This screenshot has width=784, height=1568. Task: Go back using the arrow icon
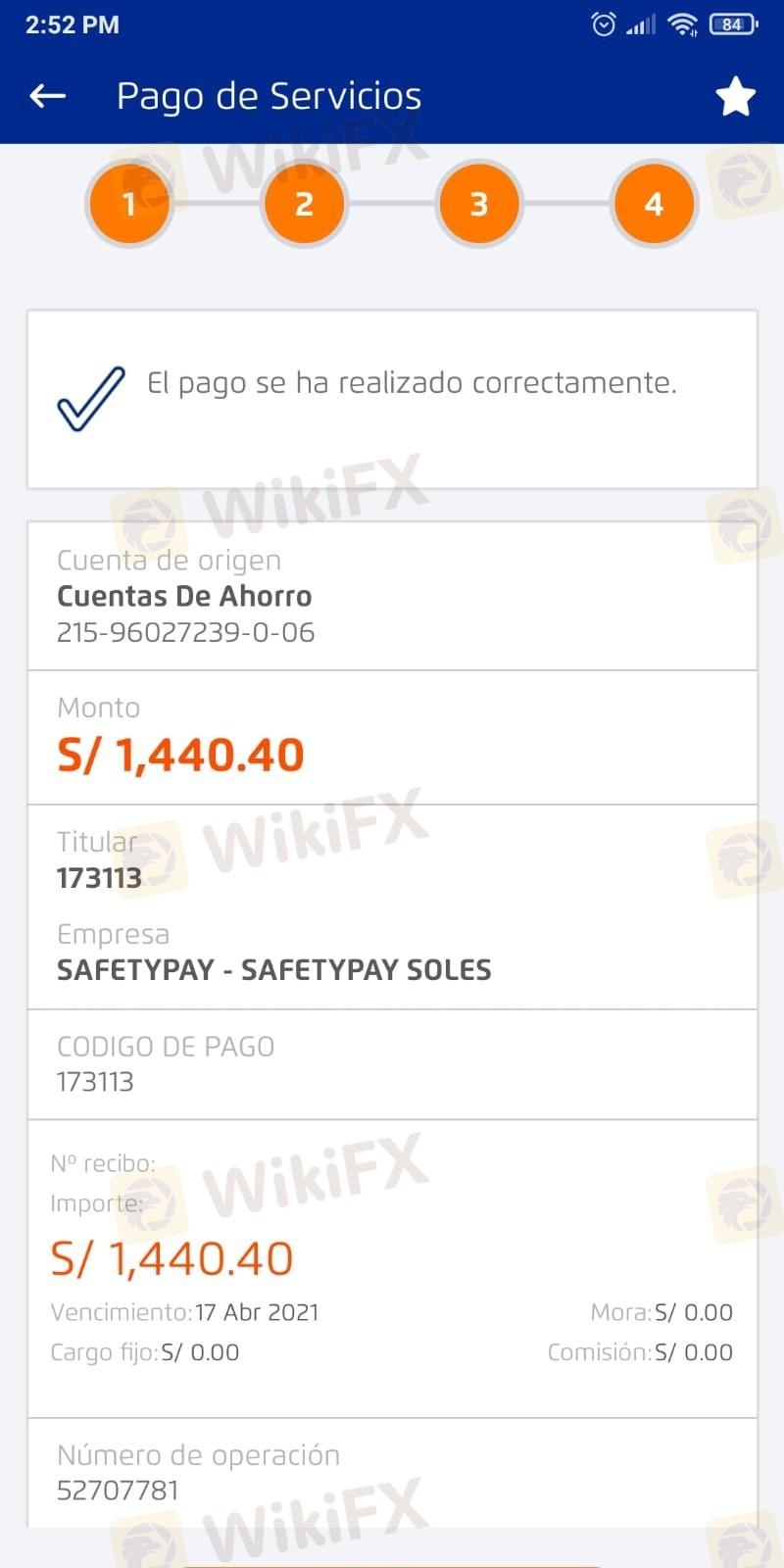click(x=47, y=96)
